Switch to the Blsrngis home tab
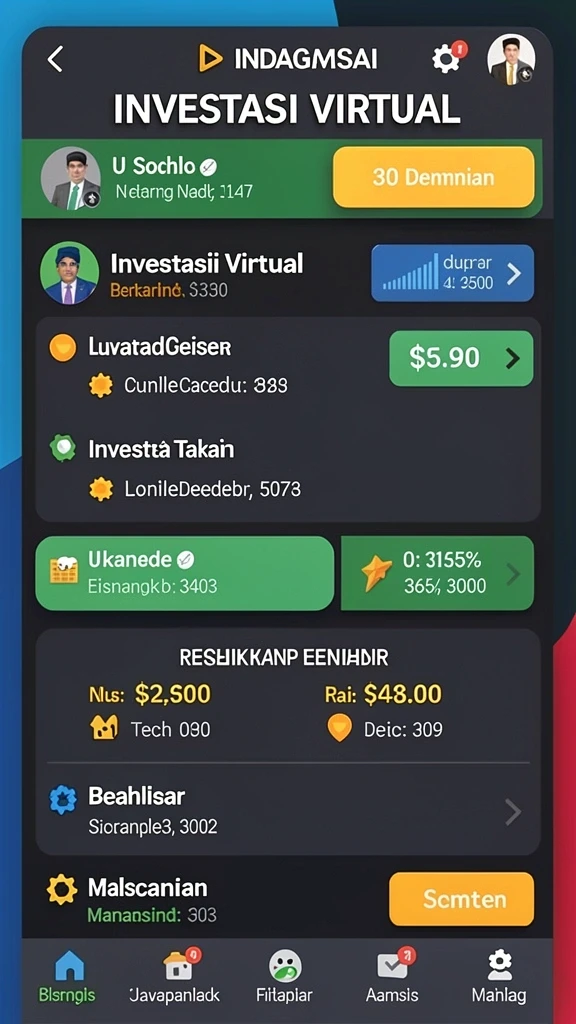This screenshot has height=1024, width=576. [67, 977]
